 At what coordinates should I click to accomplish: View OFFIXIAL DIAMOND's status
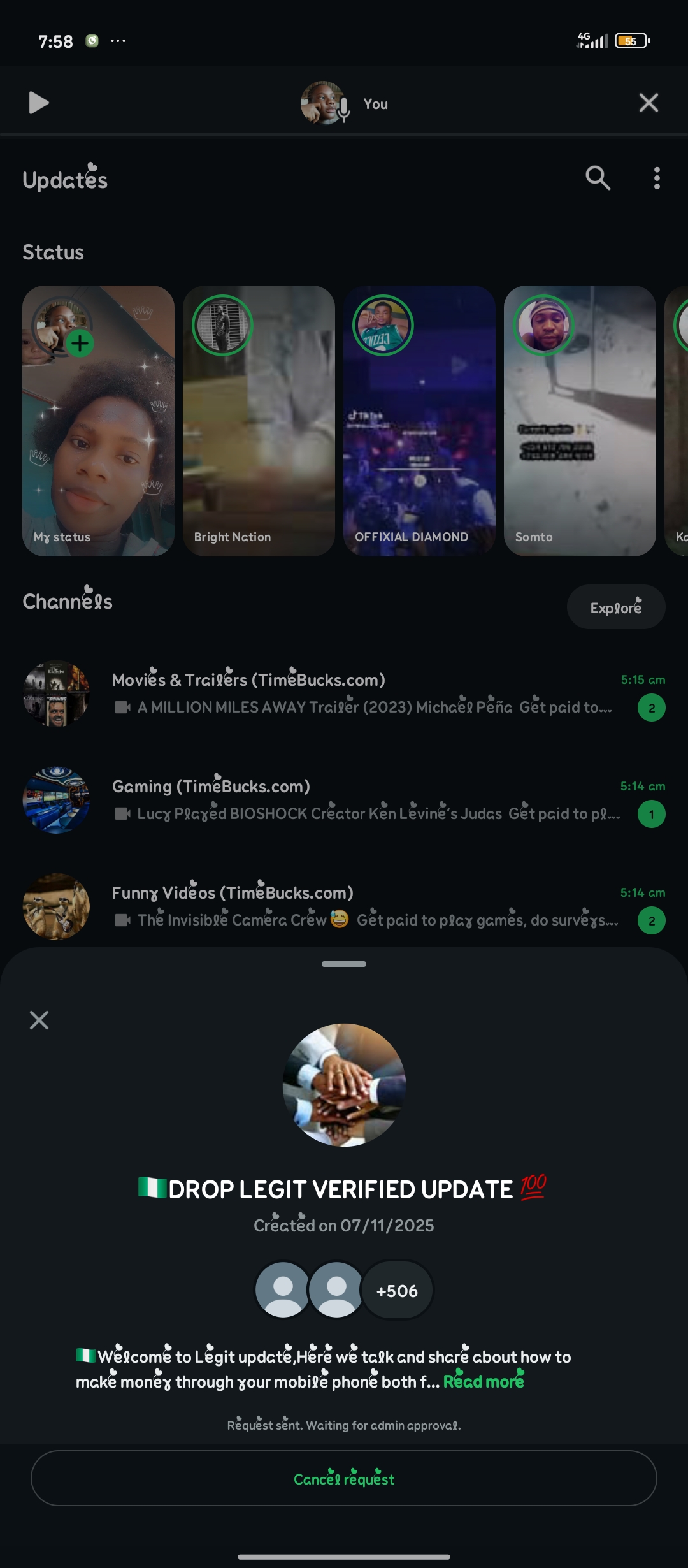pos(419,421)
